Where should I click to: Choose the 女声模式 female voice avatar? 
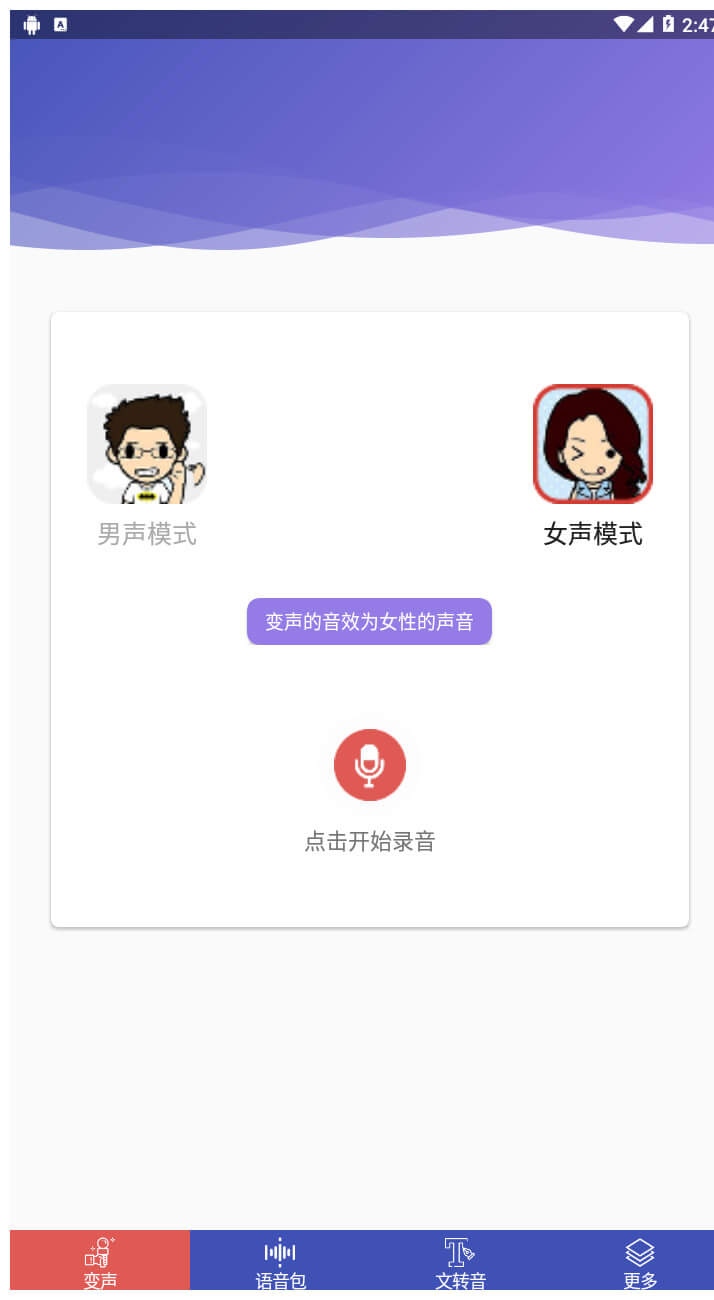[x=593, y=444]
